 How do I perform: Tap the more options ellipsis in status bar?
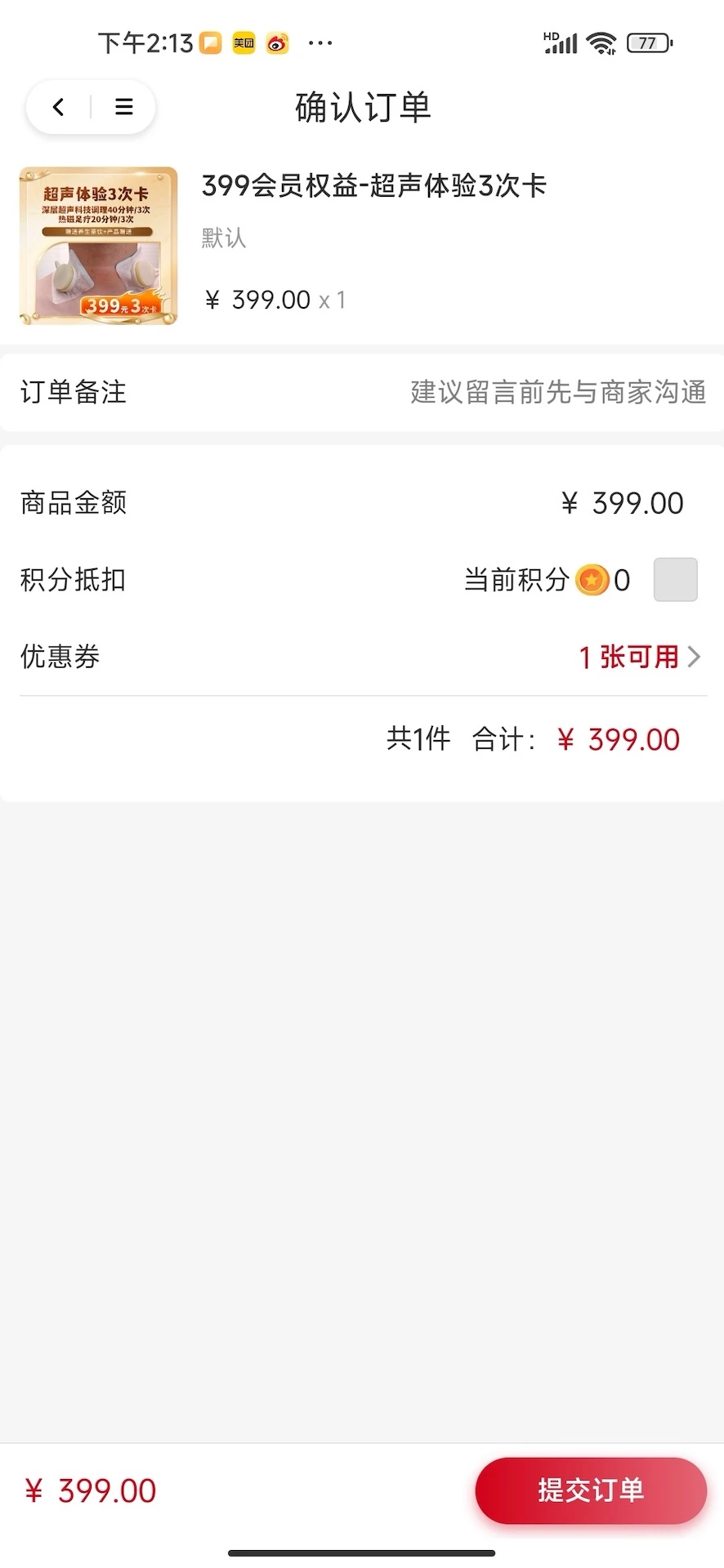pyautogui.click(x=320, y=43)
